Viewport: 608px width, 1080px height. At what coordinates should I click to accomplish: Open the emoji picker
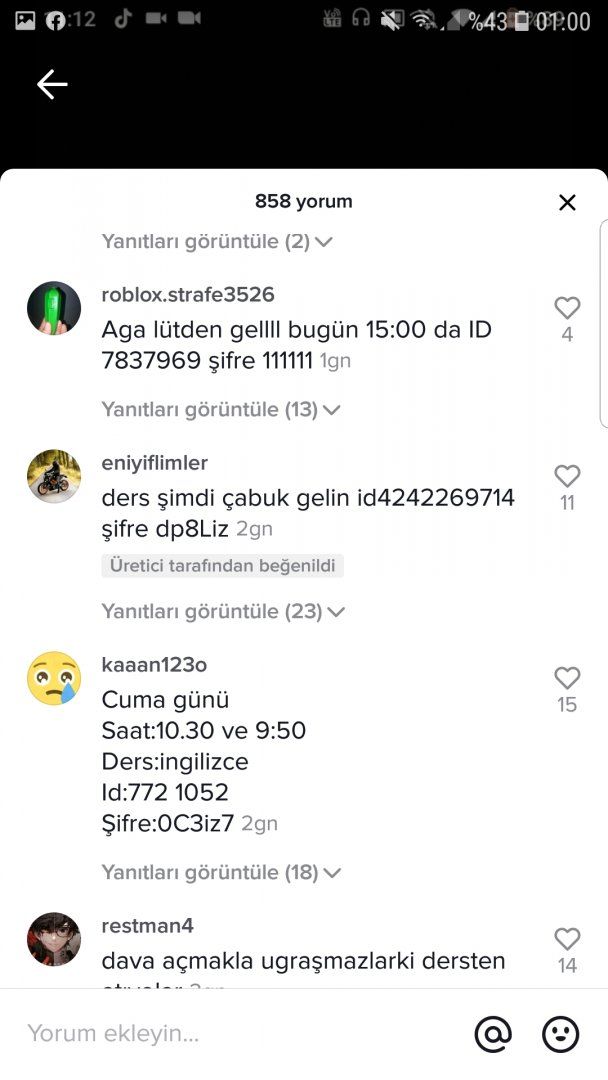point(561,1034)
